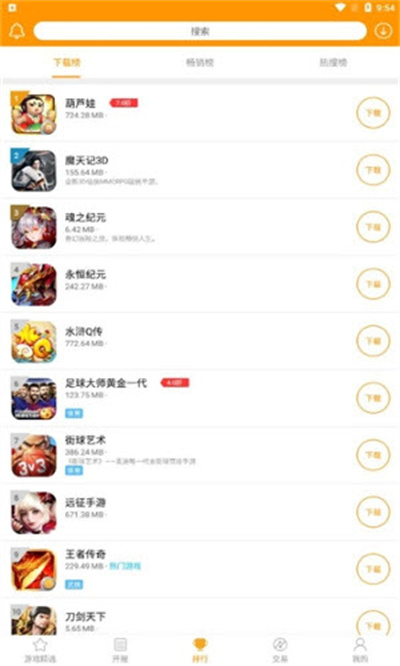Download 足球大师黄金一代
400x666 pixels.
(x=373, y=398)
